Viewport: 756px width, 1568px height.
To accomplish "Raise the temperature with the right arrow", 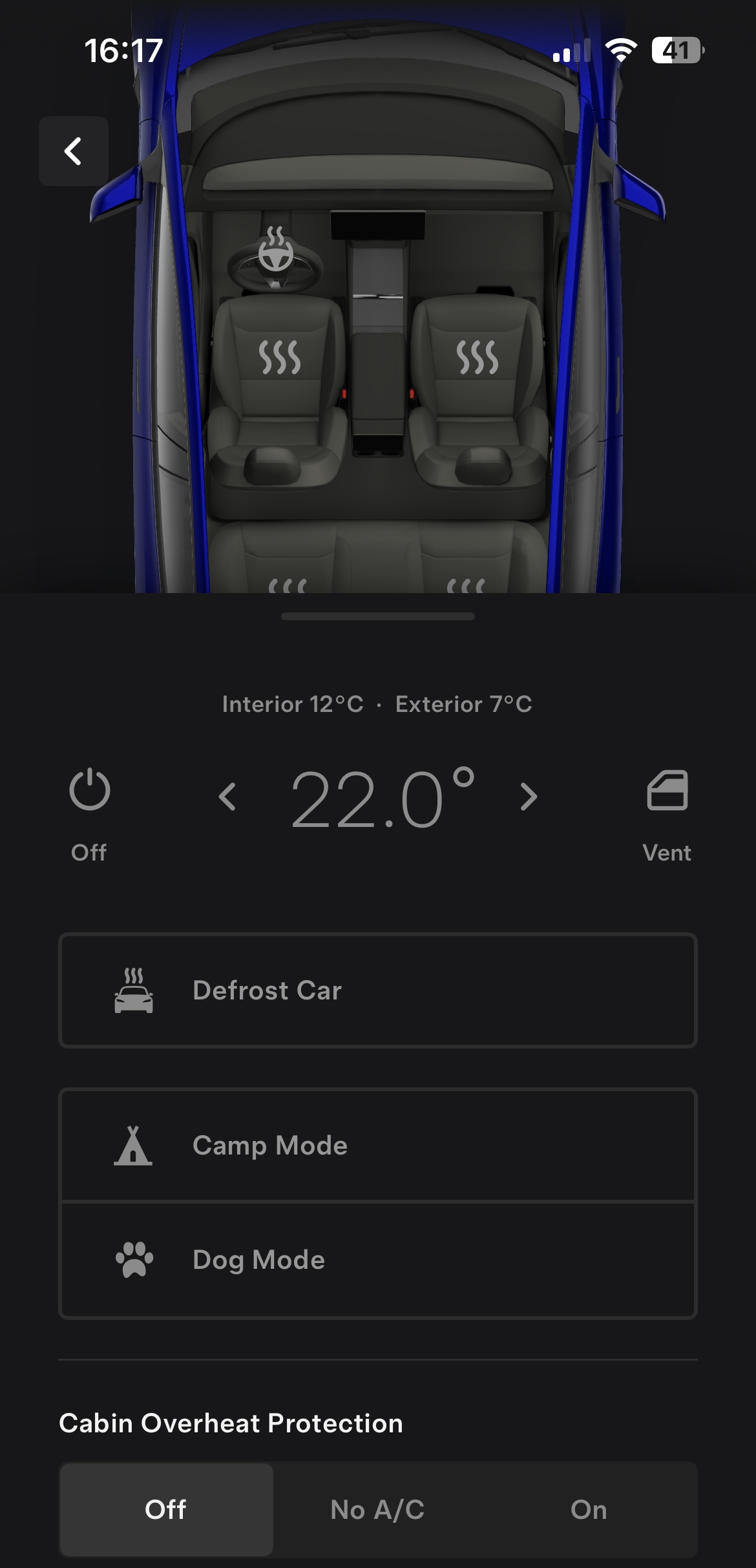I will 529,797.
